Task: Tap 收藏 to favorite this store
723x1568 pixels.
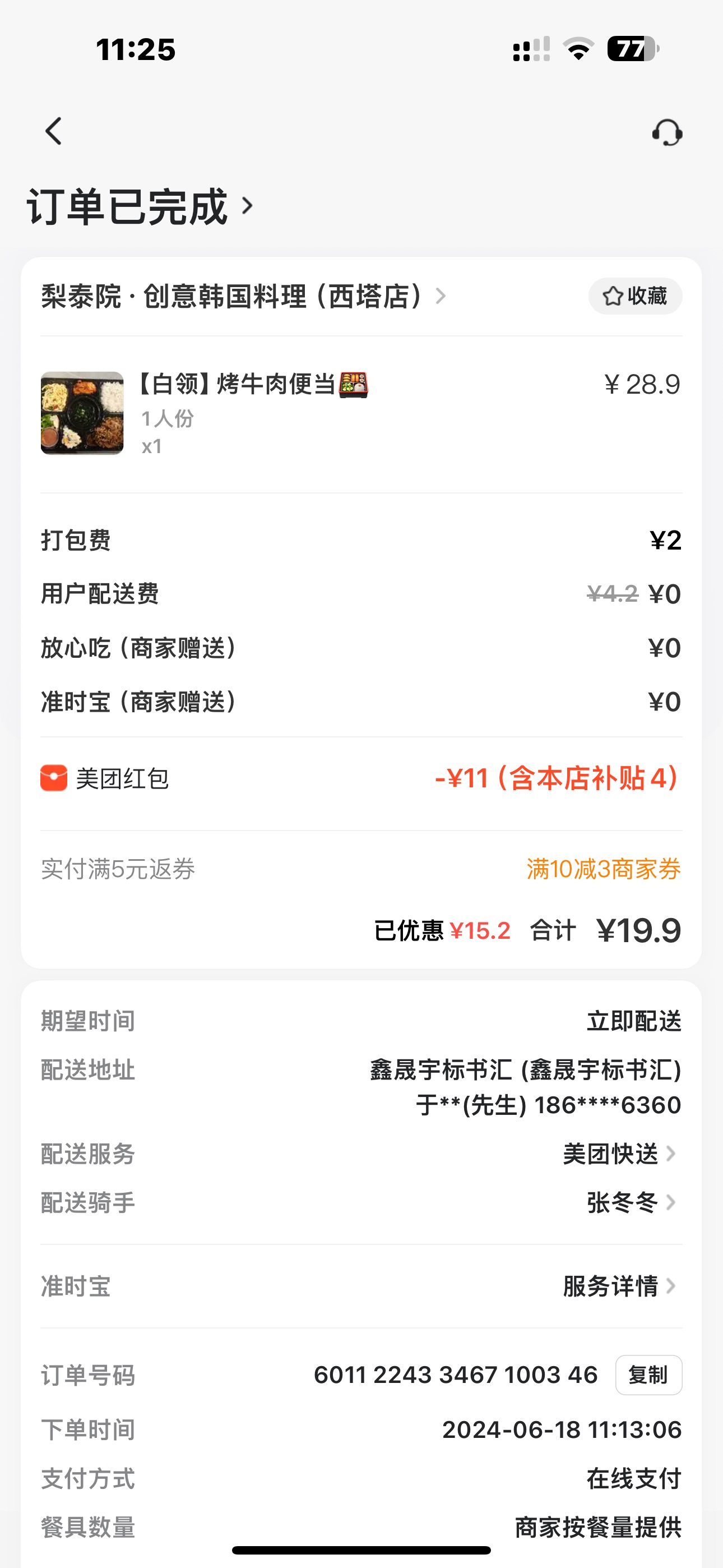Action: click(x=635, y=297)
